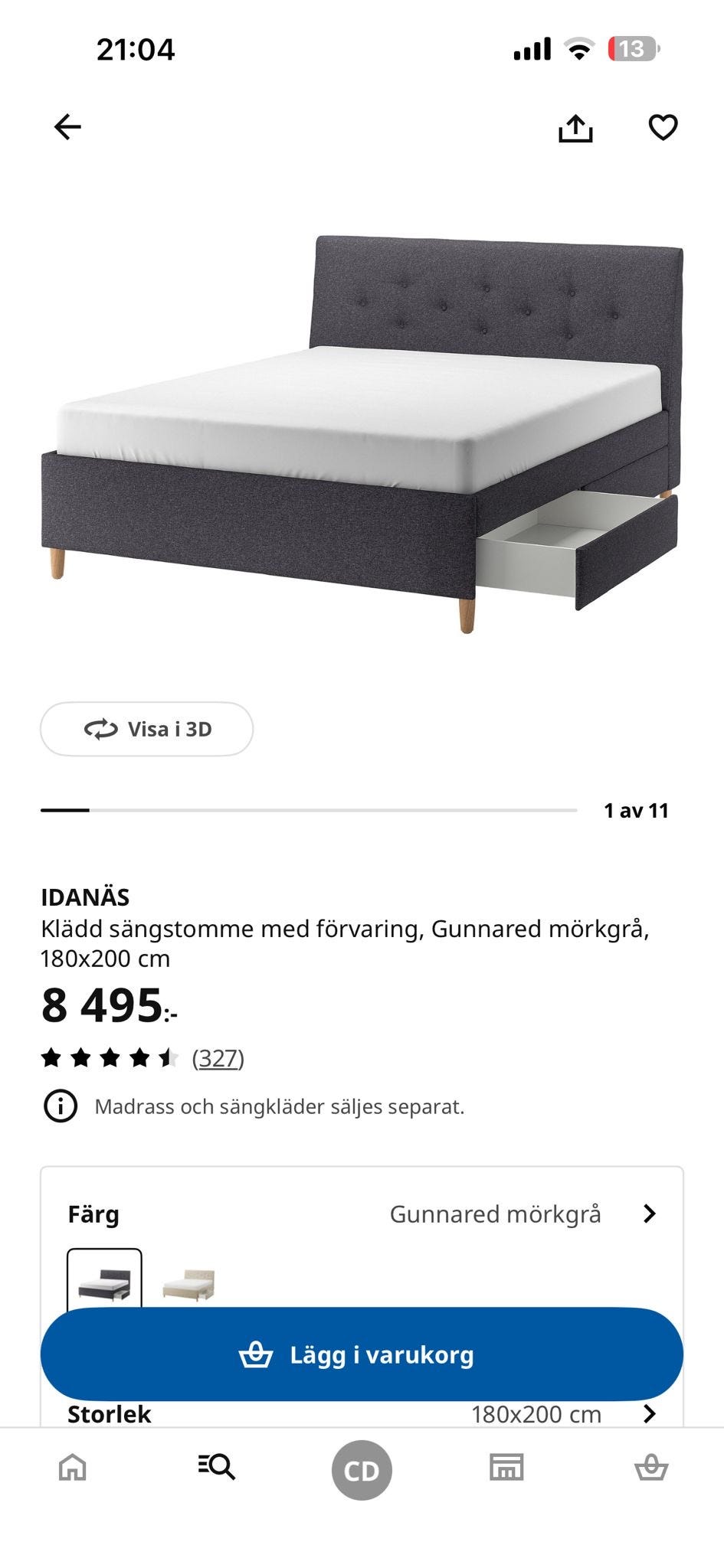Image resolution: width=724 pixels, height=1568 pixels.
Task: Open the bed product image
Action: (362, 433)
